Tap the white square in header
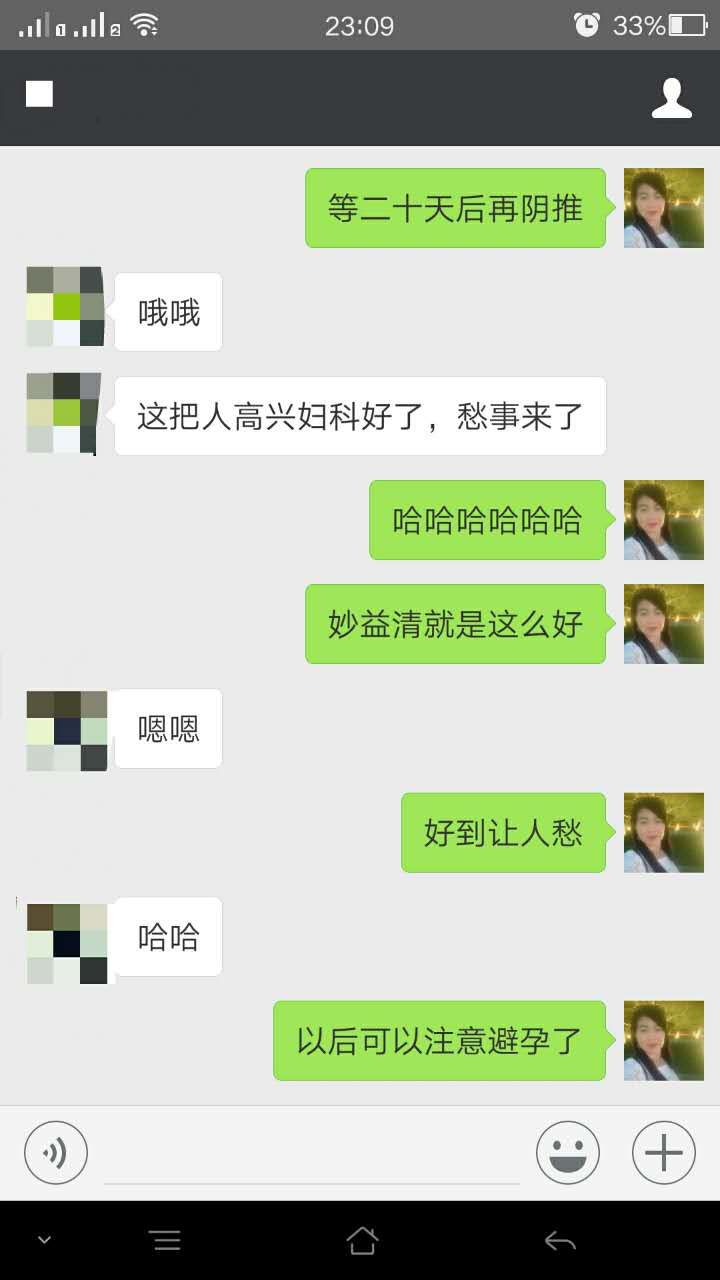The image size is (720, 1280). click(x=39, y=95)
